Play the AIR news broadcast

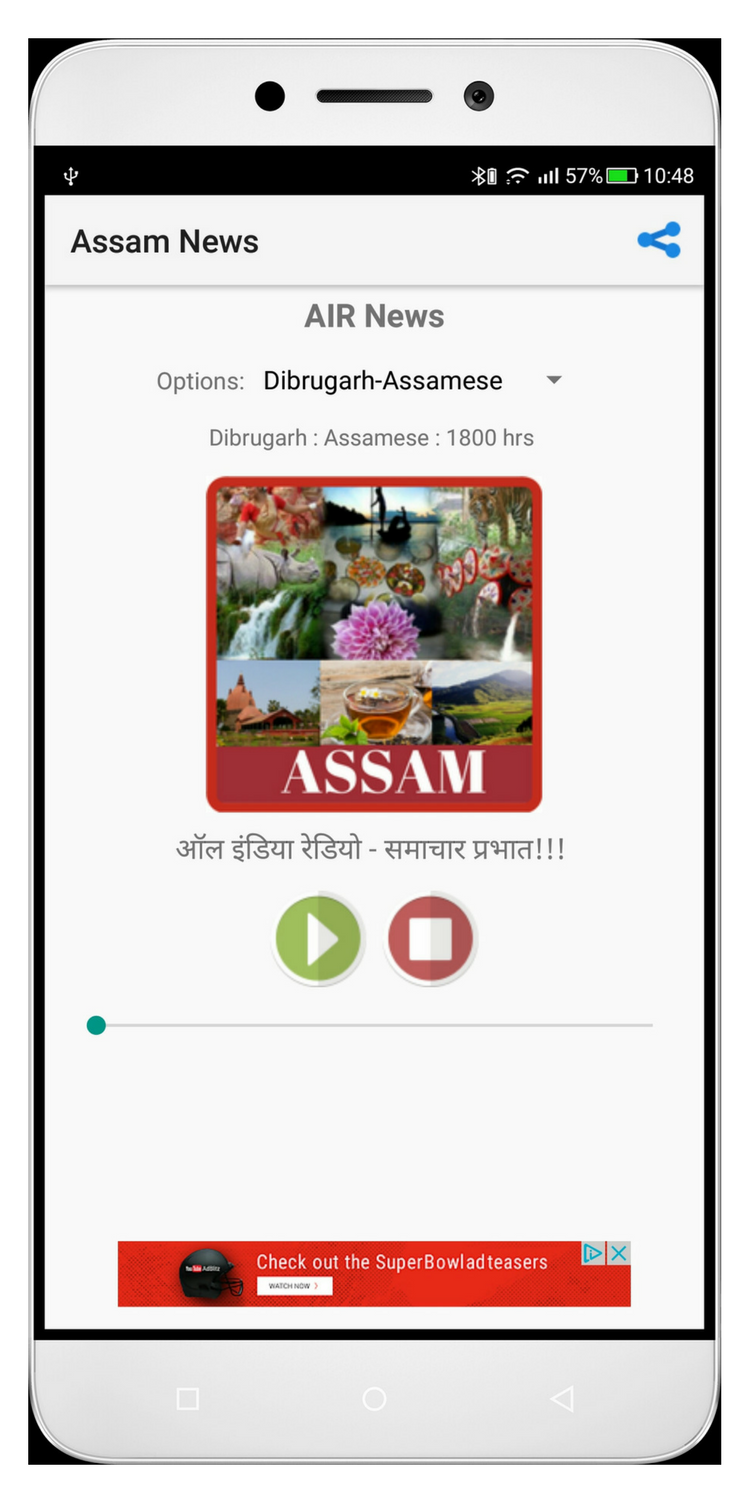click(319, 940)
